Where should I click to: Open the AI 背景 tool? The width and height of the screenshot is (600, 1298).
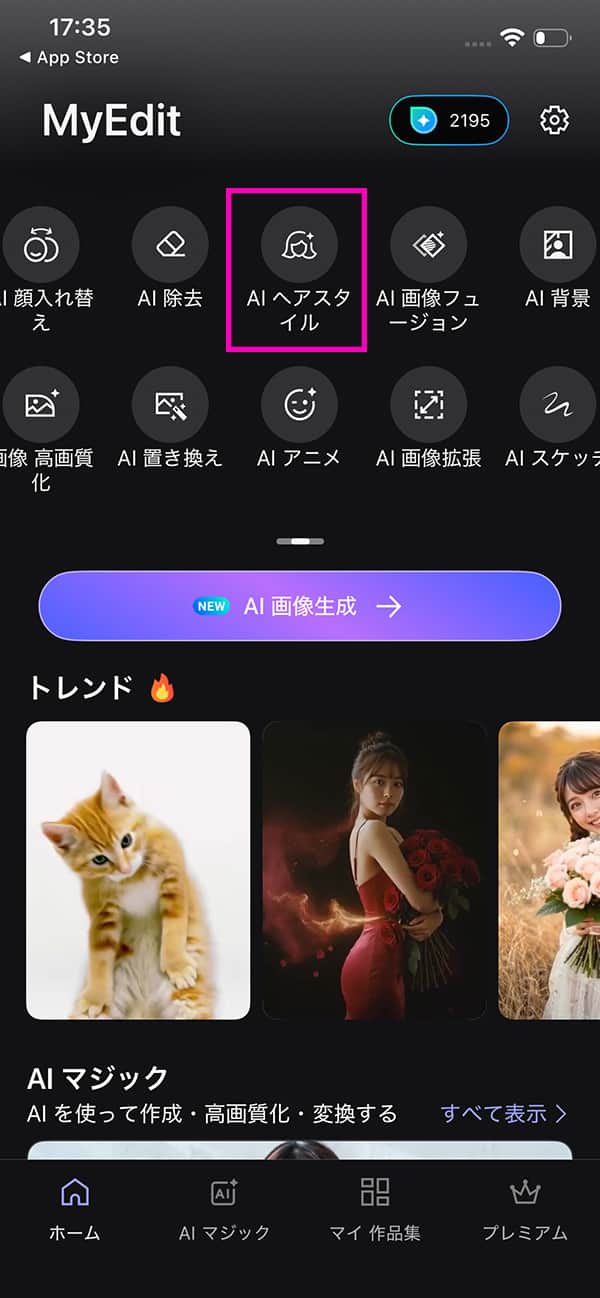(x=557, y=245)
